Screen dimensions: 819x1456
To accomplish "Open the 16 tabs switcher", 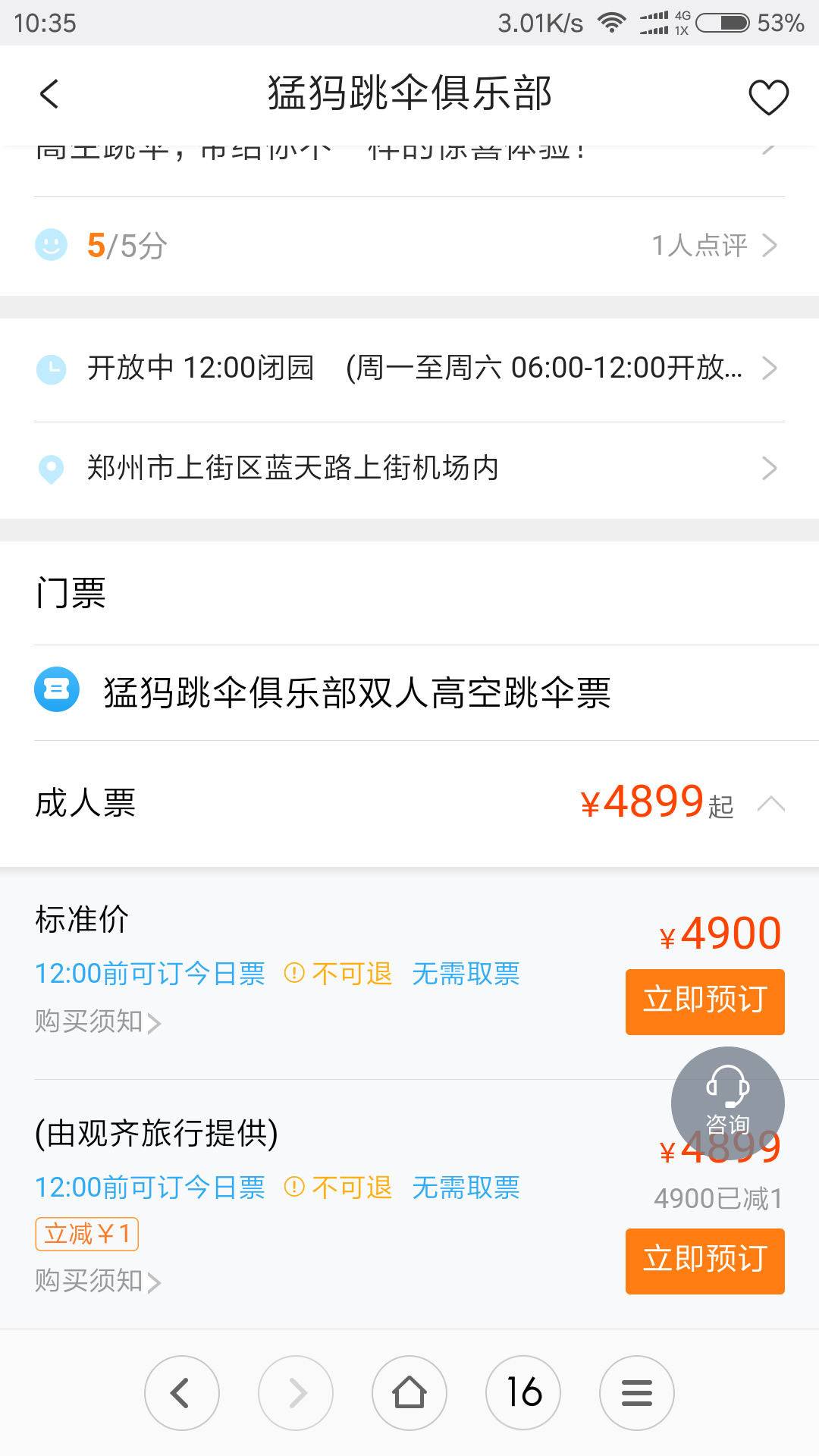I will tap(523, 1393).
